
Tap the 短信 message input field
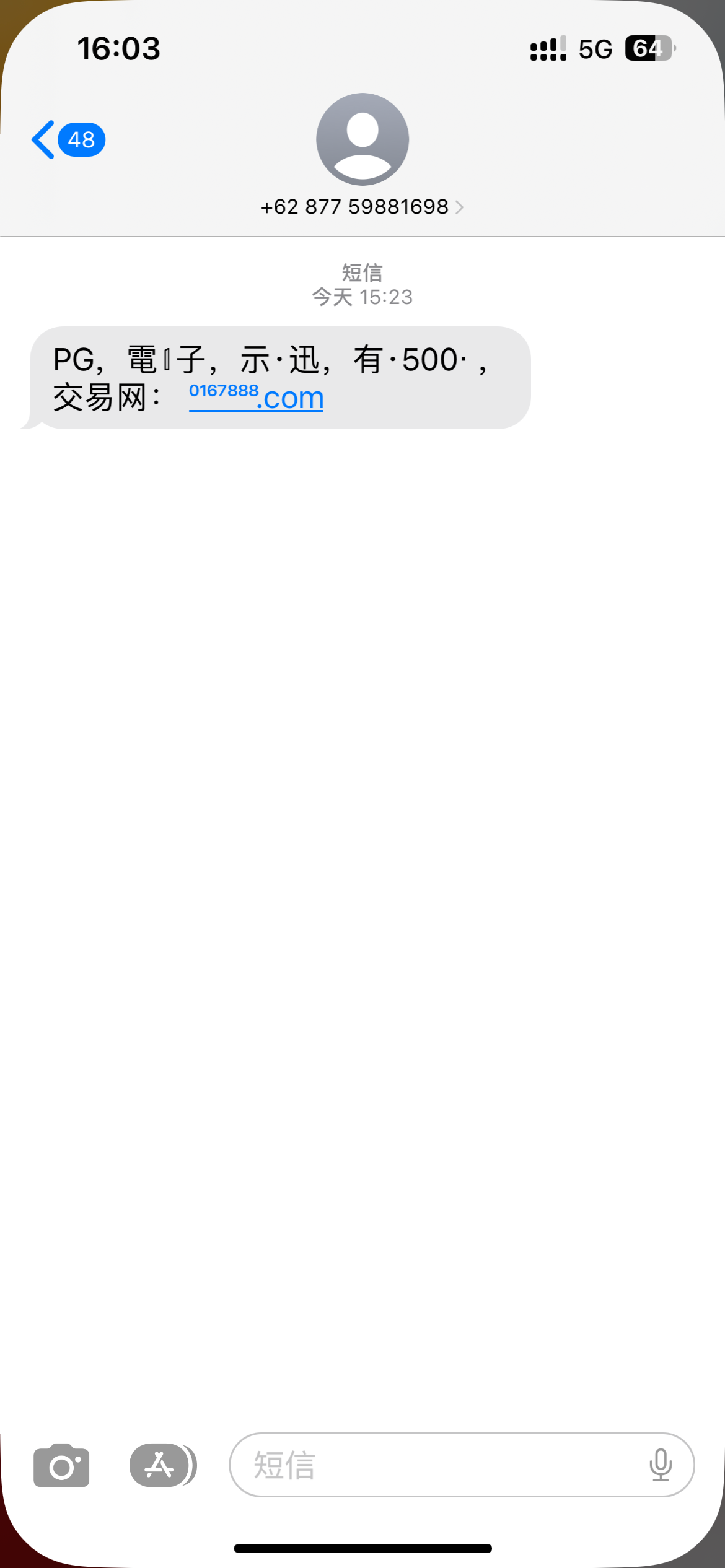(x=434, y=1465)
